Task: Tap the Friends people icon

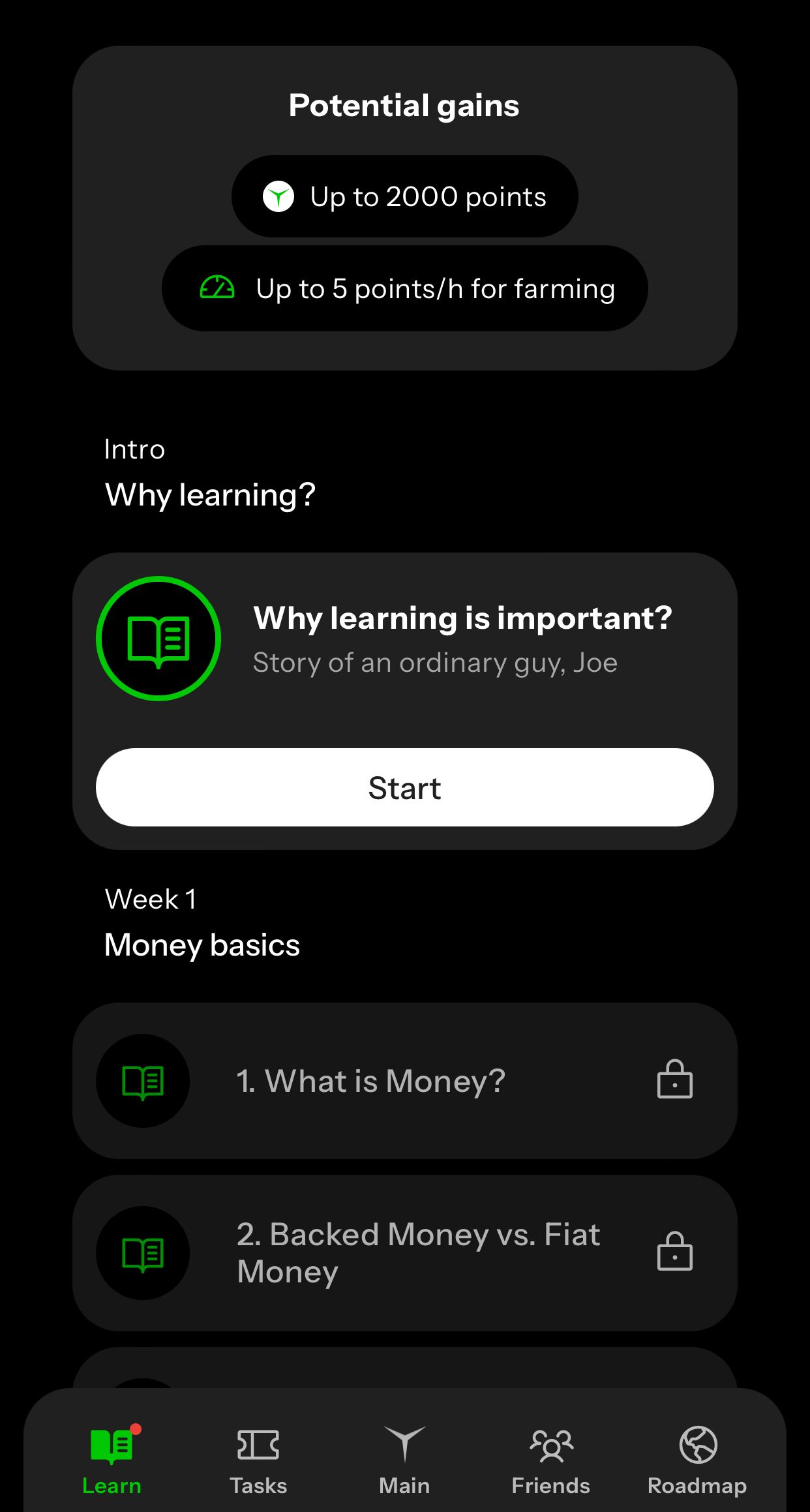Action: tap(551, 1444)
